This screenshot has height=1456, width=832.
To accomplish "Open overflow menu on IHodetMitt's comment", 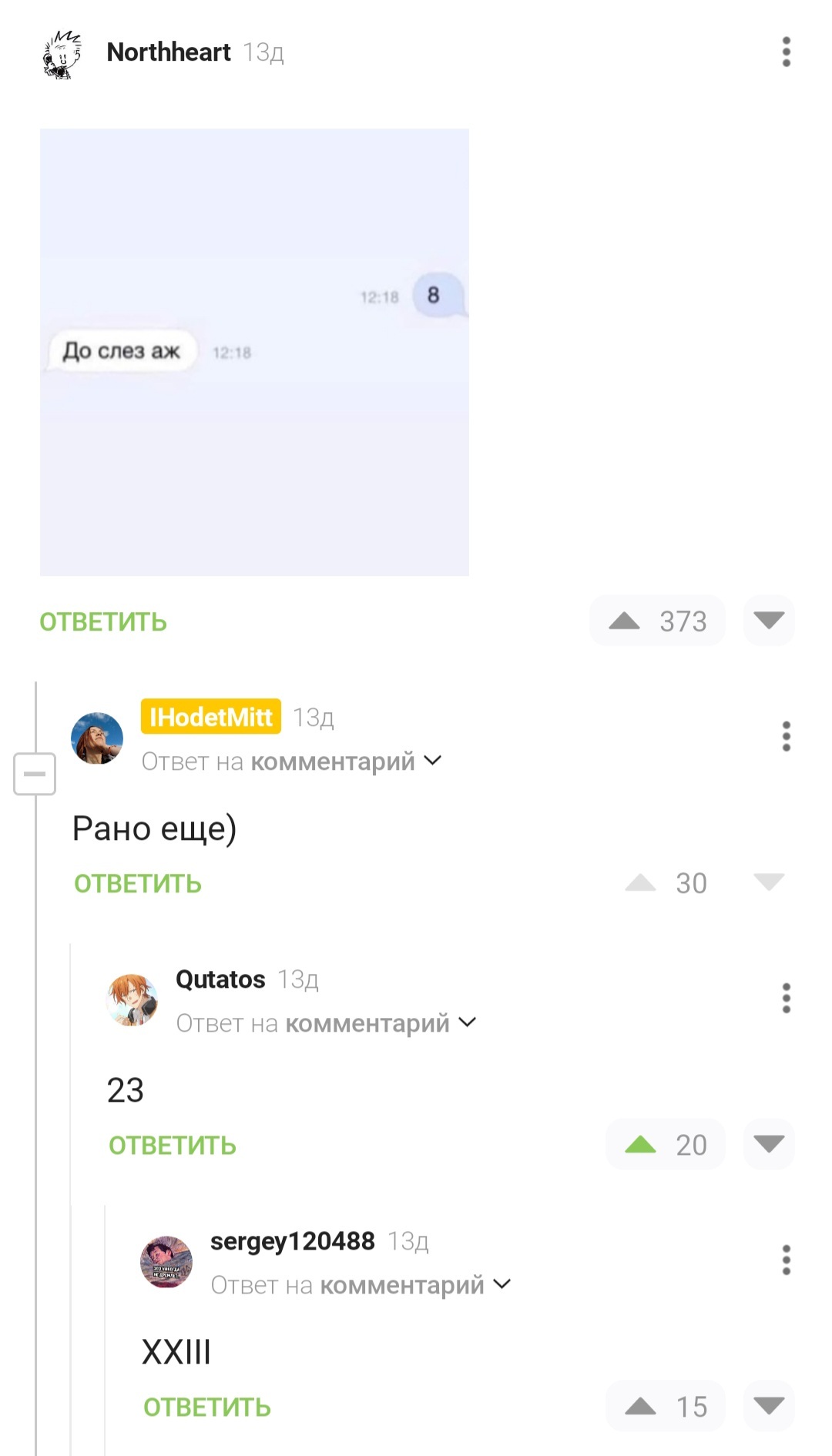I will pos(786,737).
